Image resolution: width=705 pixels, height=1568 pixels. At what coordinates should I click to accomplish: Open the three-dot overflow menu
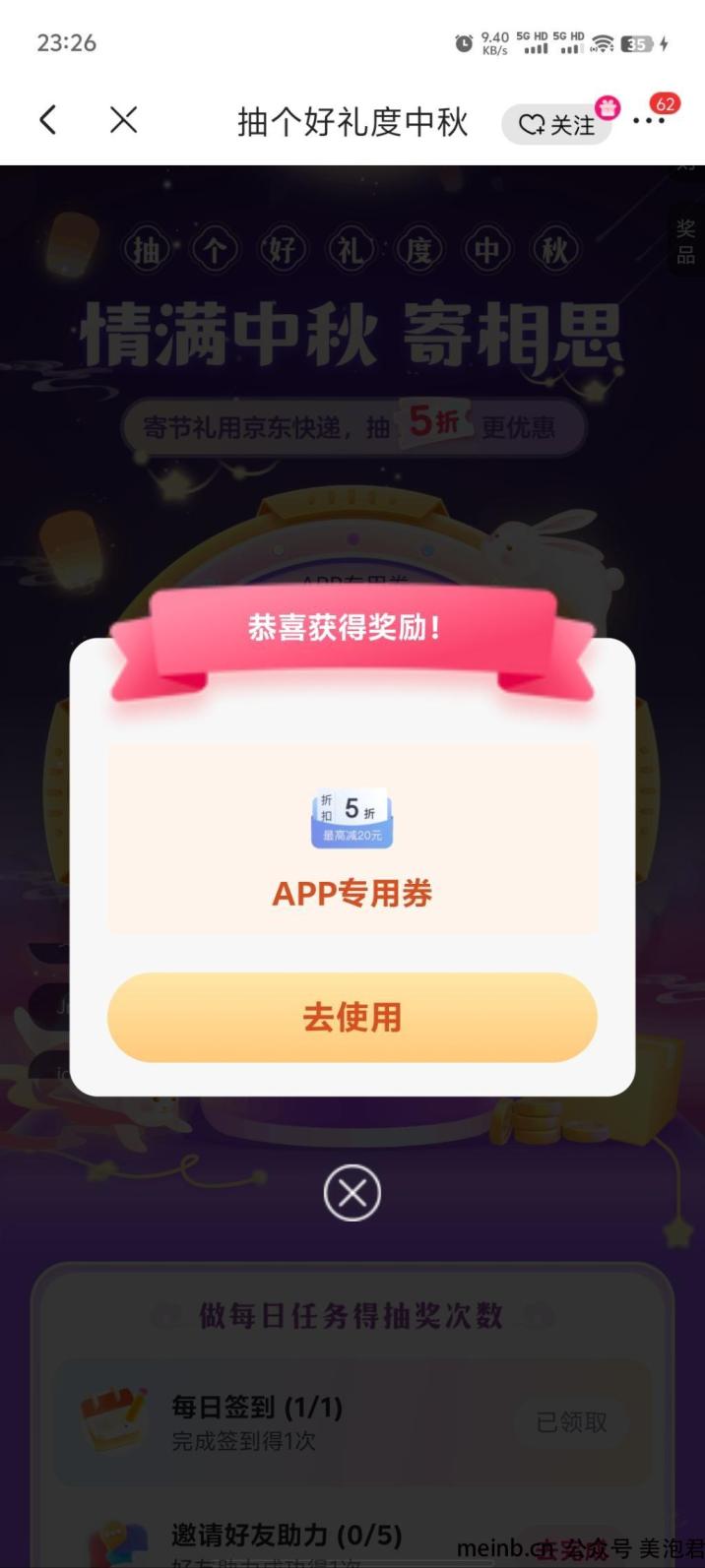click(x=649, y=121)
